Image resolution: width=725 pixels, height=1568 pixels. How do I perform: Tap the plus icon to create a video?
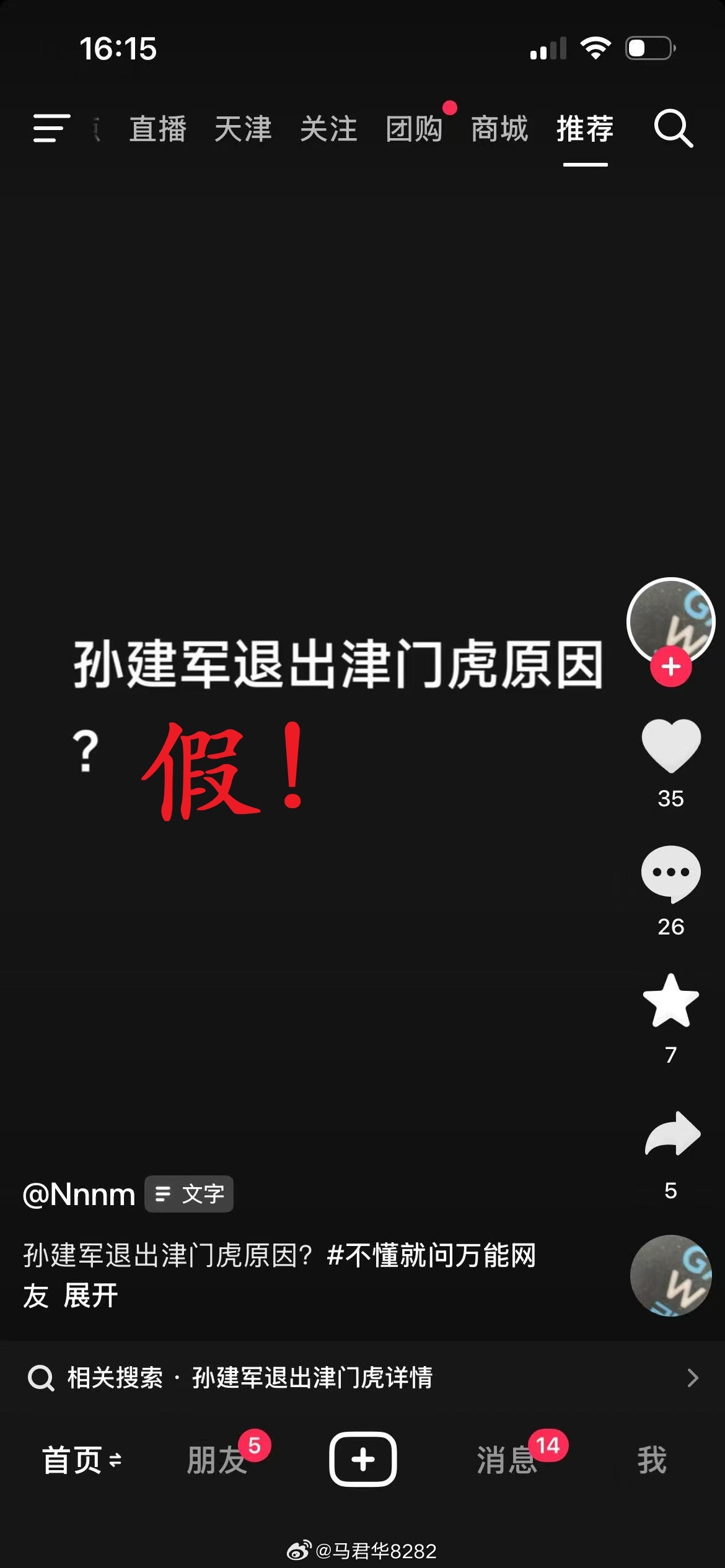[362, 1459]
